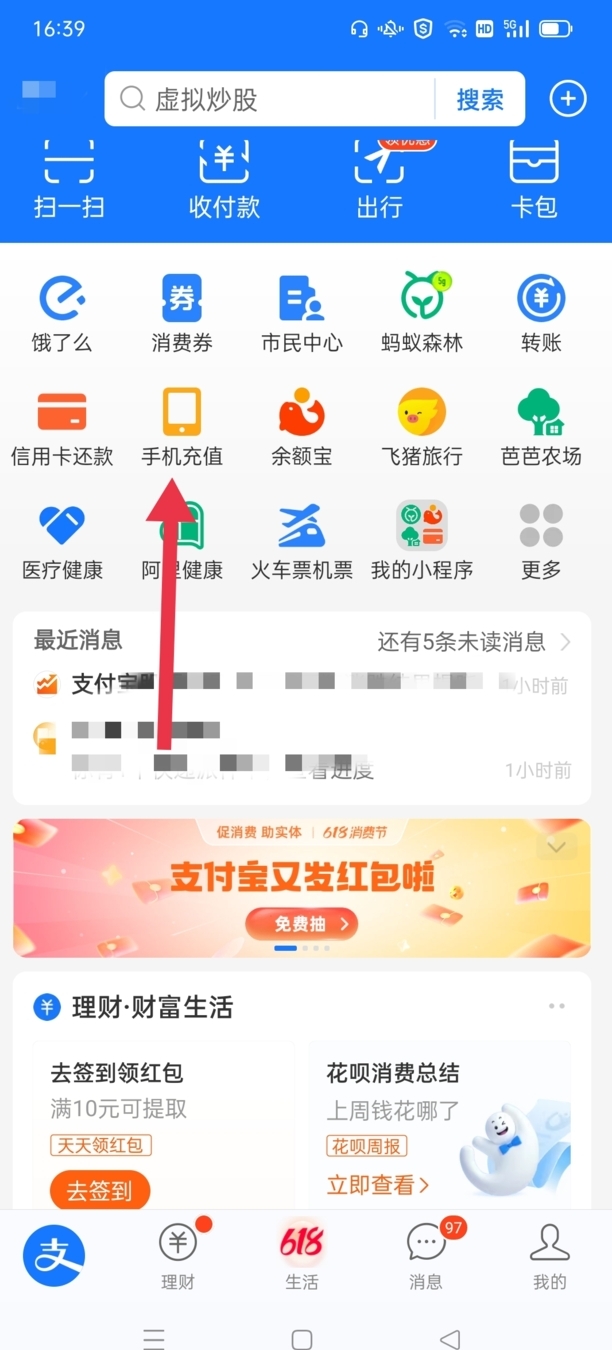
Task: Open 收付款 payment code
Action: point(224,180)
